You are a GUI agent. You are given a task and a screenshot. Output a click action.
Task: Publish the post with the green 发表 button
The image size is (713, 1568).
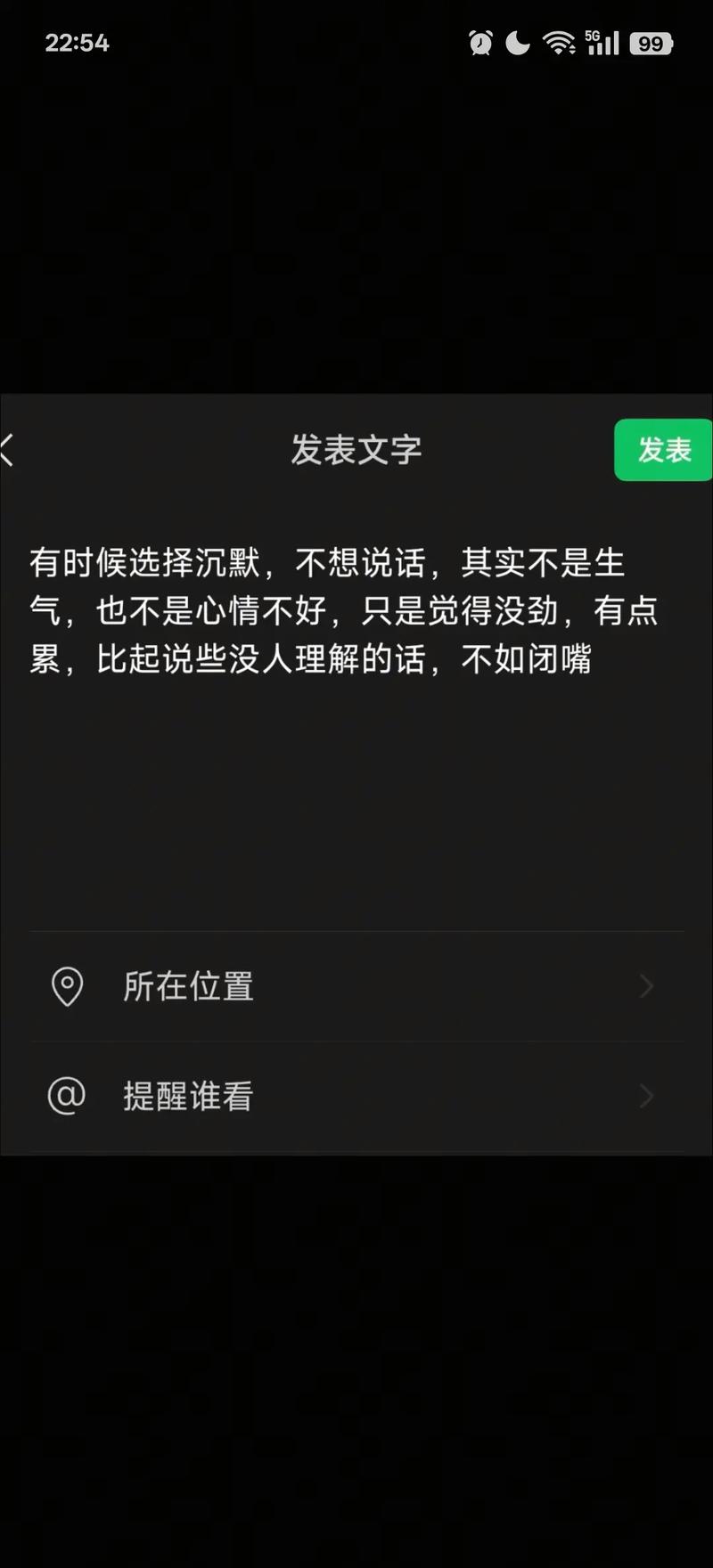pos(663,450)
